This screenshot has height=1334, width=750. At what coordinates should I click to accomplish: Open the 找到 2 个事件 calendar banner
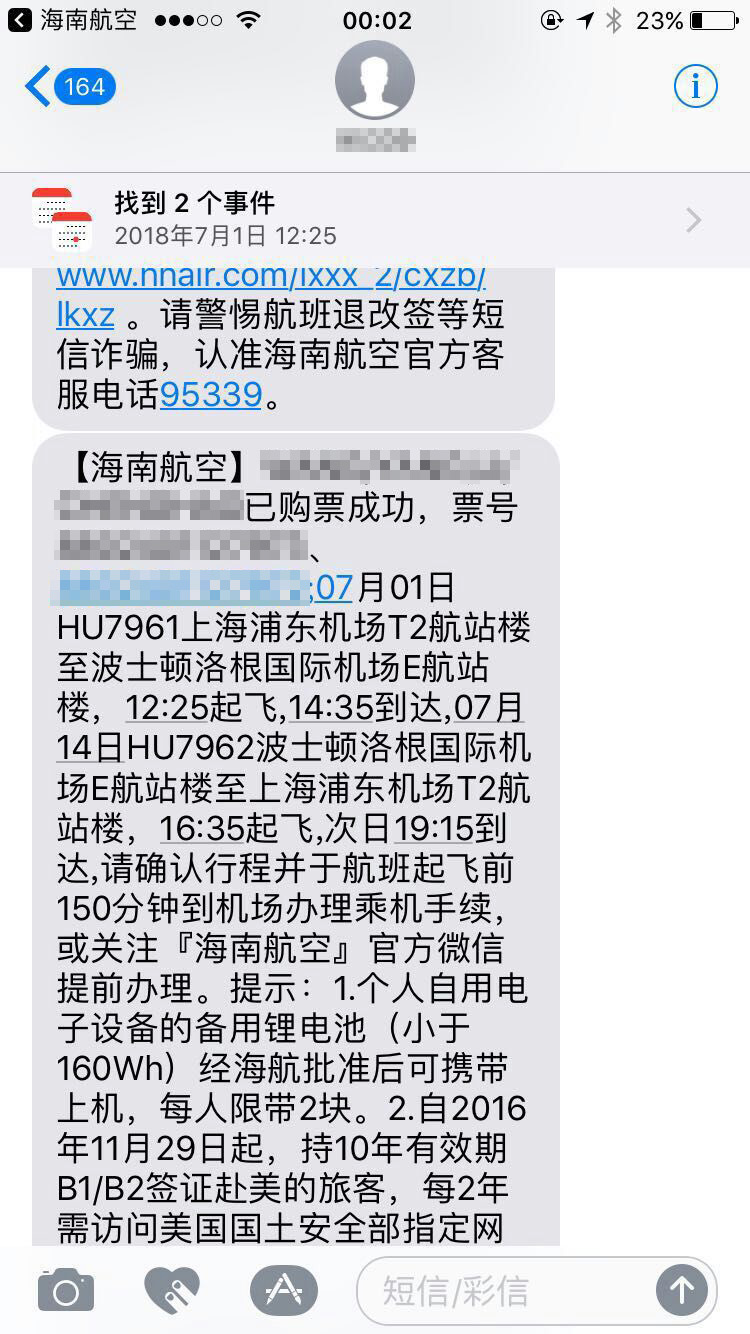click(x=375, y=219)
